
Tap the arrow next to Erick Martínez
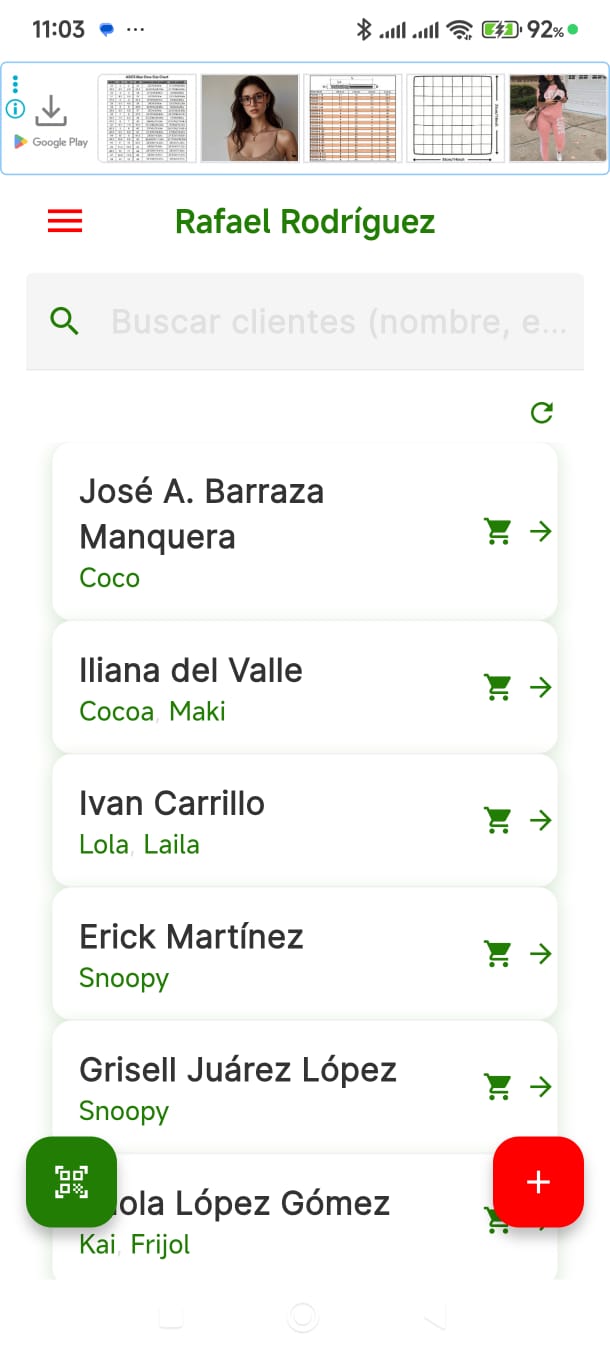coord(541,954)
